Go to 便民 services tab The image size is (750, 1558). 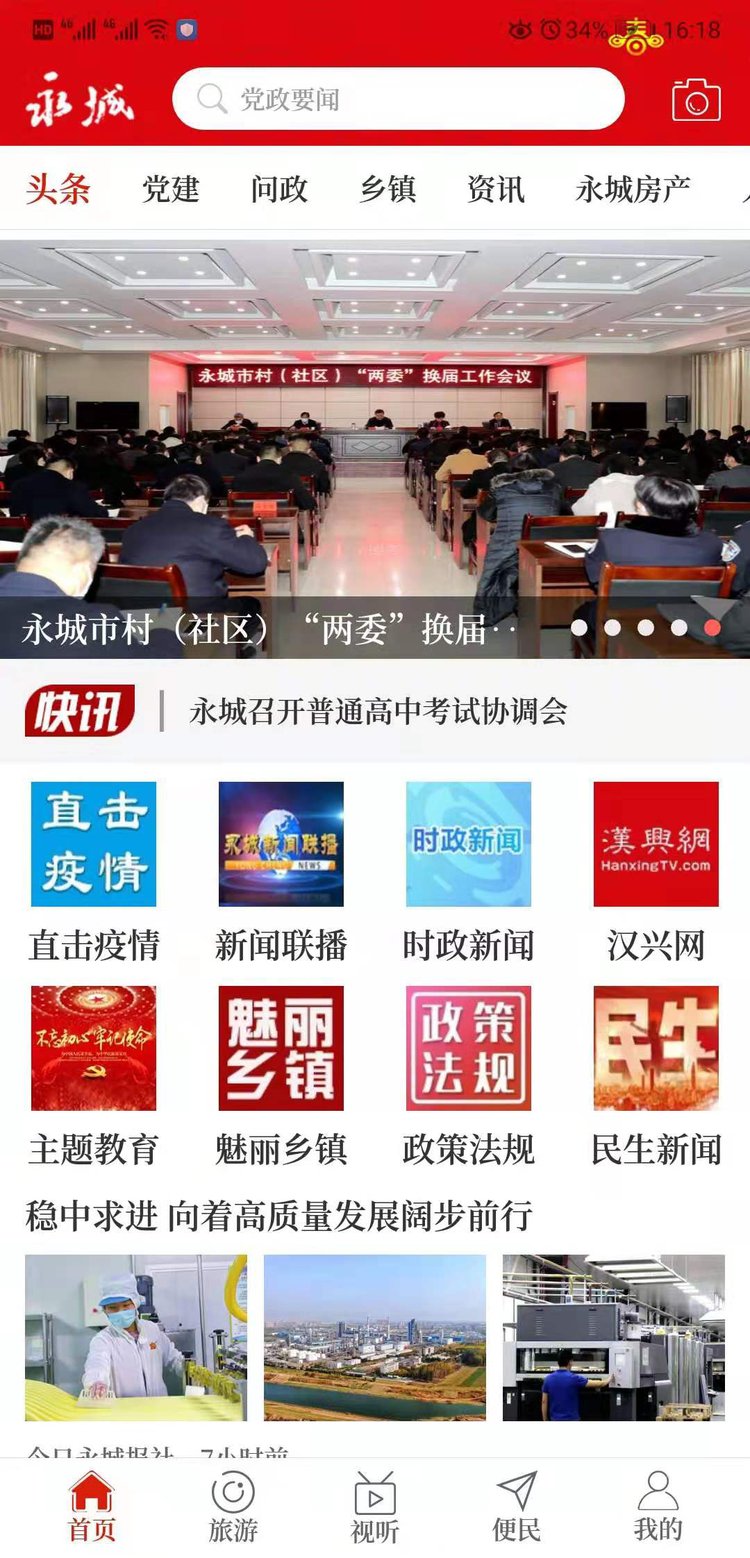coord(517,1507)
